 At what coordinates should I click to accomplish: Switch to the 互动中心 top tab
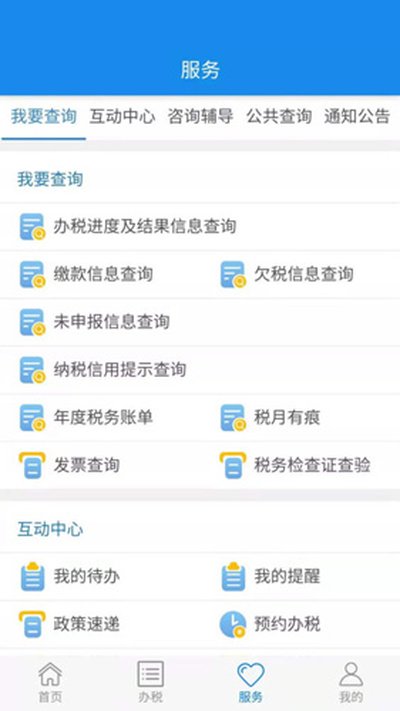pyautogui.click(x=122, y=116)
